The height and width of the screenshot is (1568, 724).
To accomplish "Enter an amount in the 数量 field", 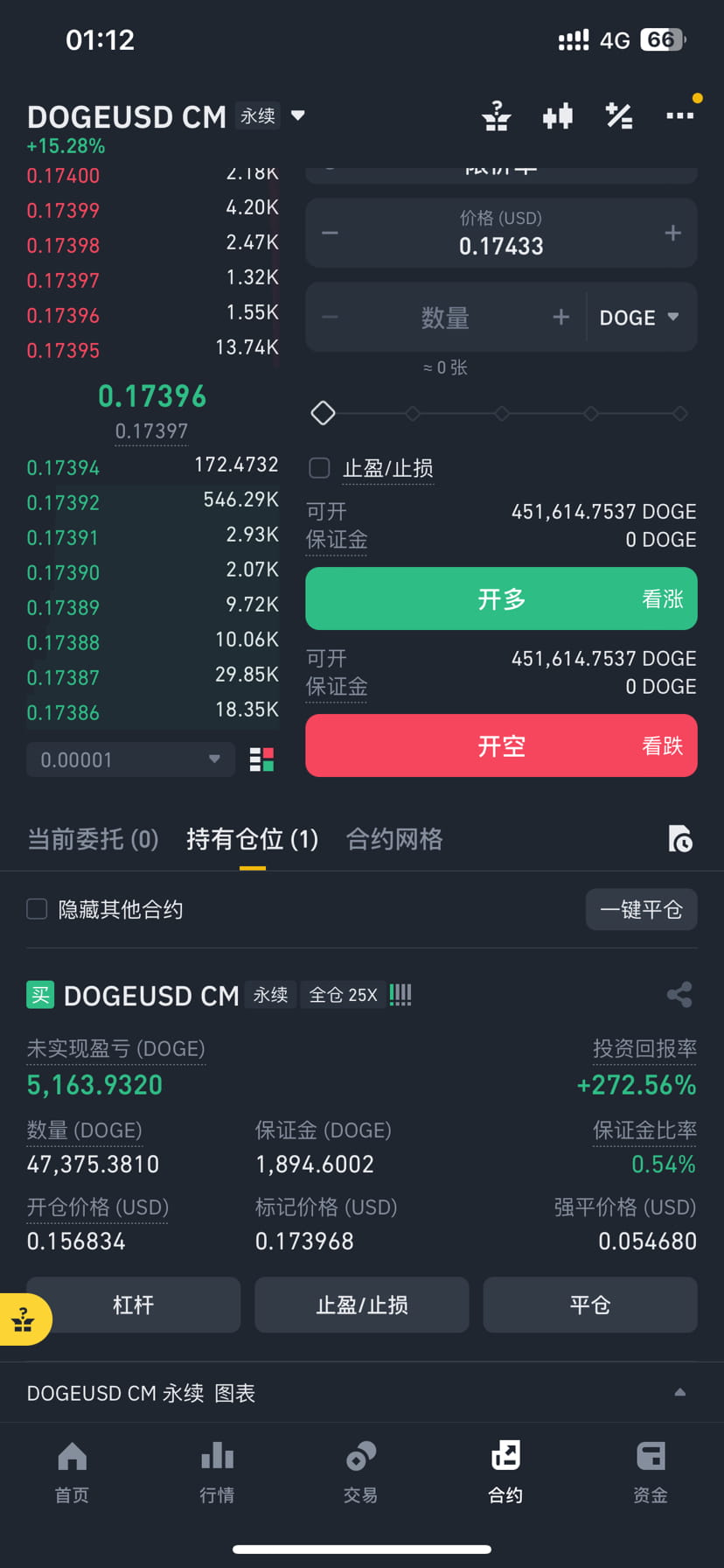I will click(445, 318).
